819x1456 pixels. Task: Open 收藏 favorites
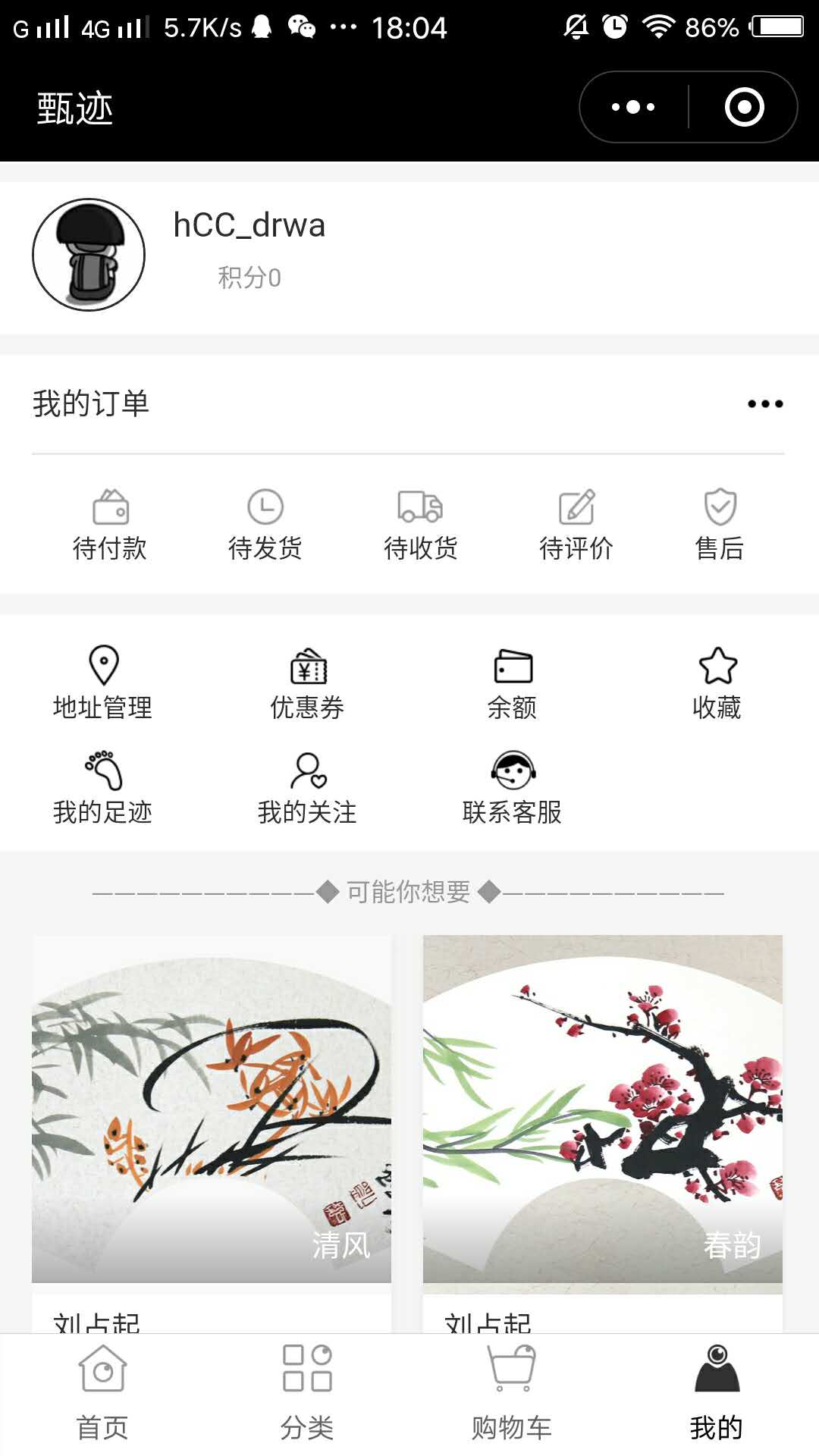click(717, 682)
